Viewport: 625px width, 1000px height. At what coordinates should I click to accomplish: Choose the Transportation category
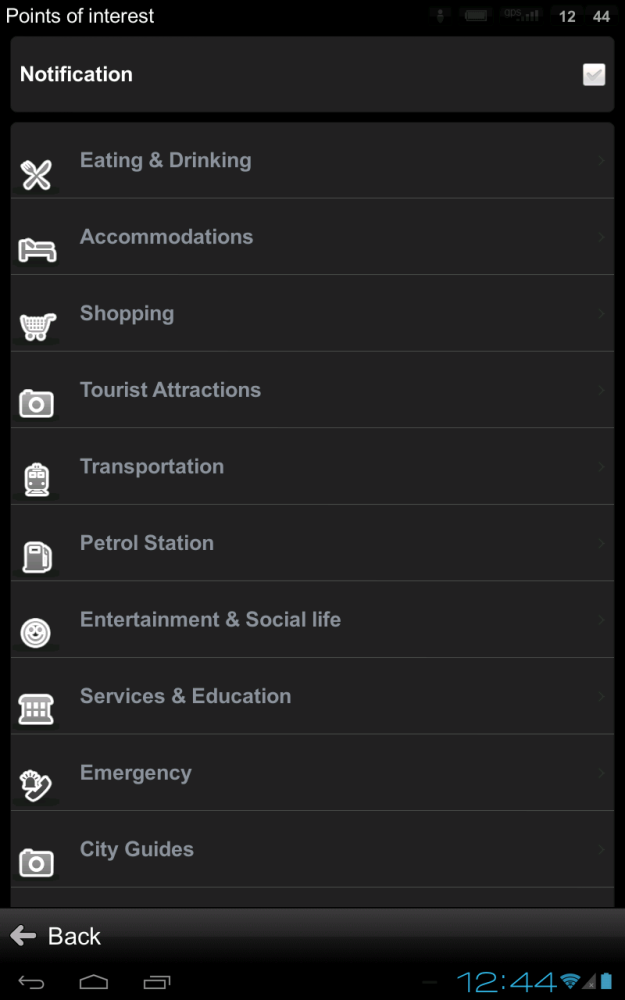click(312, 467)
